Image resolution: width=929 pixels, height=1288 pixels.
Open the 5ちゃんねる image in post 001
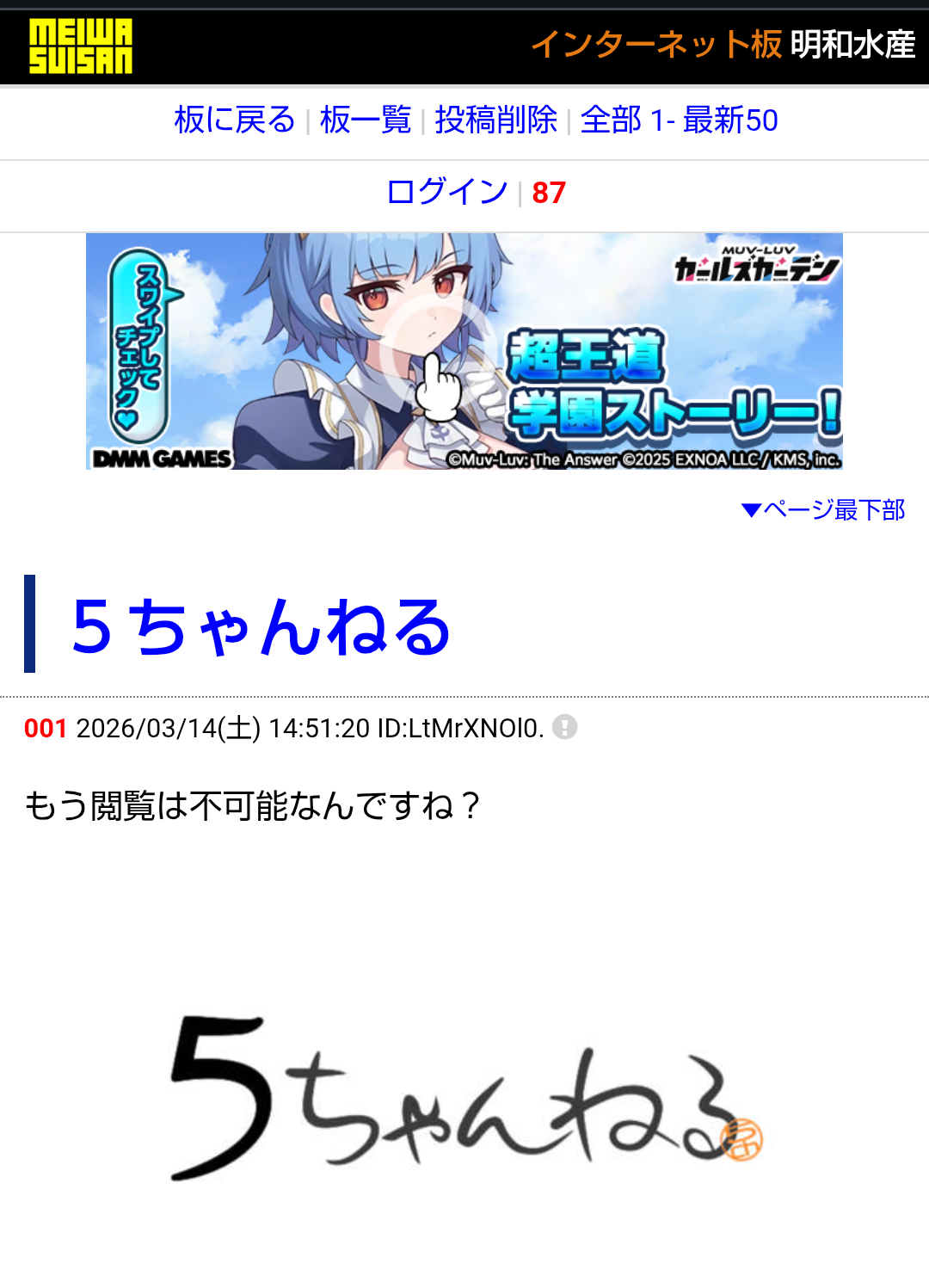(464, 1097)
